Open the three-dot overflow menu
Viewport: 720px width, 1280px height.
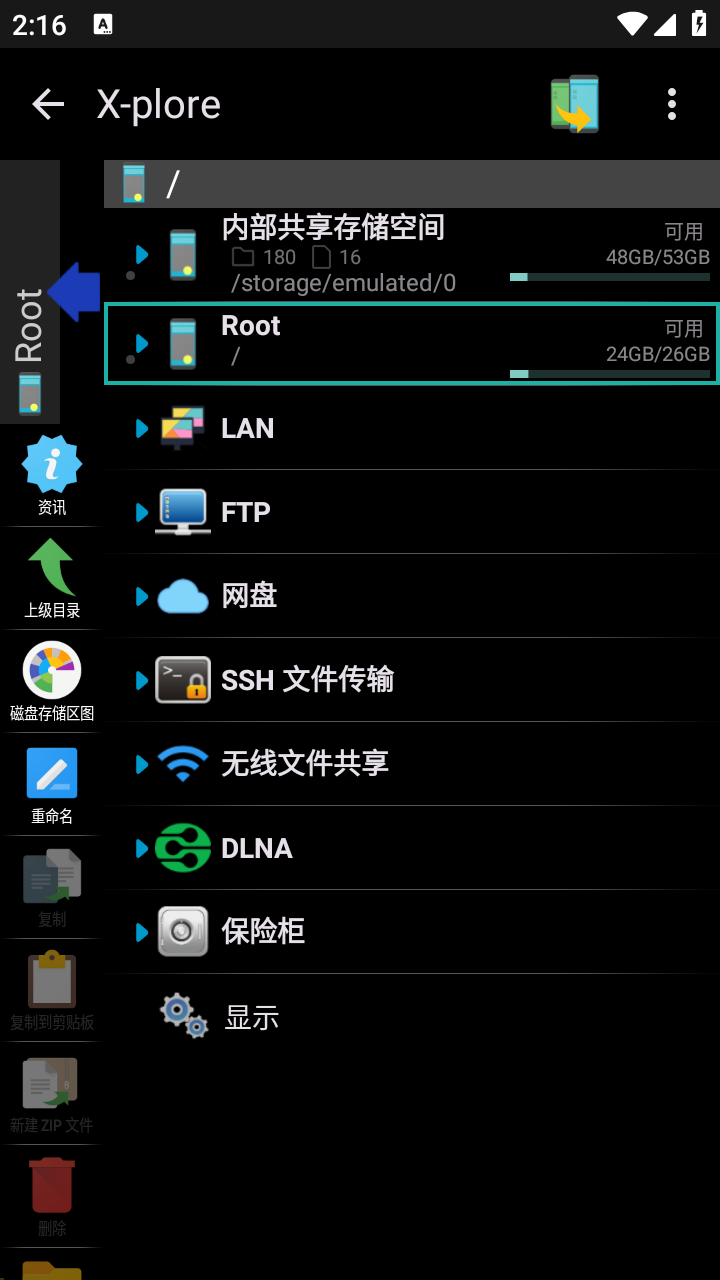click(x=674, y=103)
